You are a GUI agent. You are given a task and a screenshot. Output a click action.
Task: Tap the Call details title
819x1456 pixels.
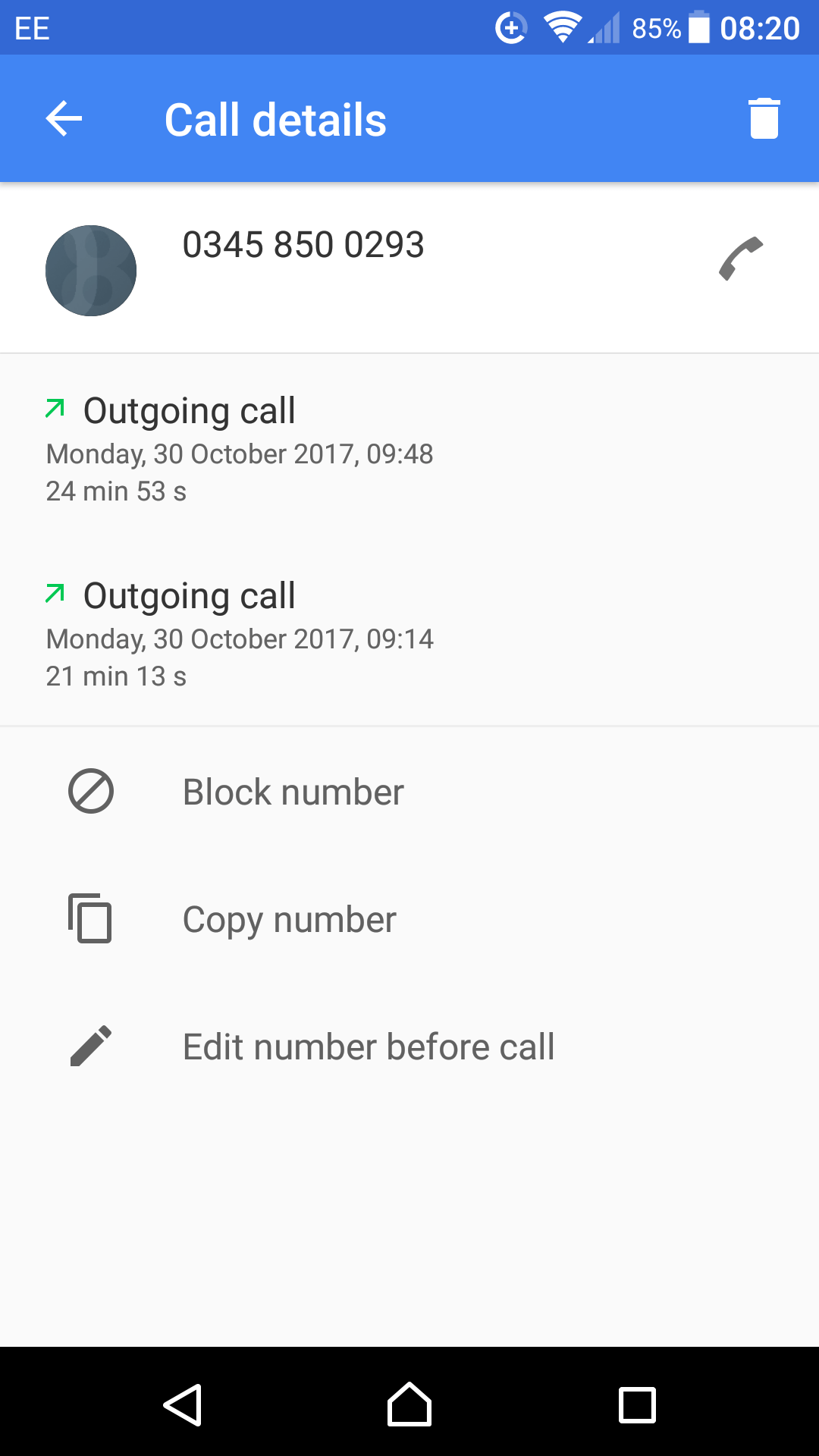tap(275, 118)
